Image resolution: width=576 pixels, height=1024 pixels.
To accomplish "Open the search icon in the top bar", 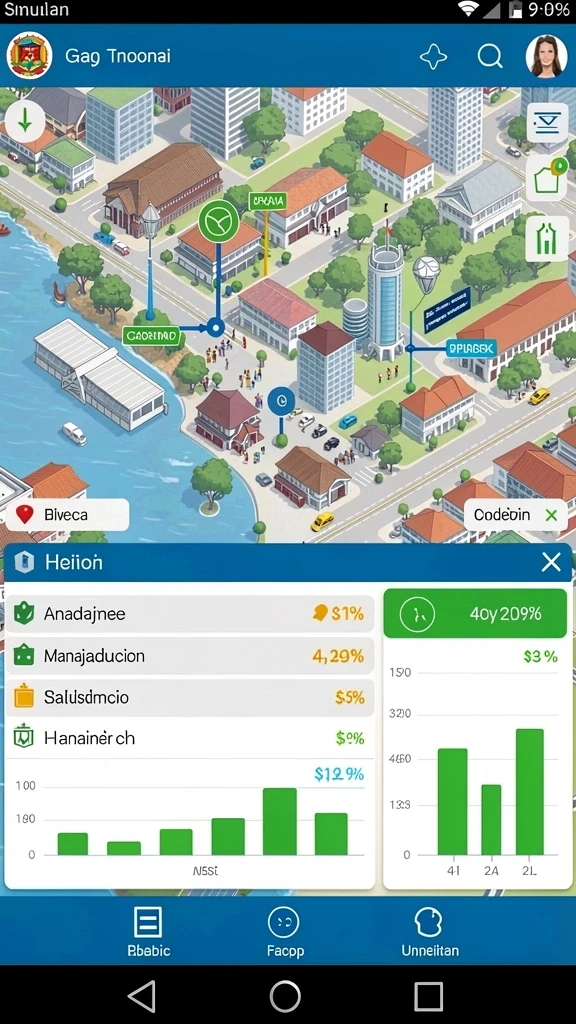I will [490, 57].
